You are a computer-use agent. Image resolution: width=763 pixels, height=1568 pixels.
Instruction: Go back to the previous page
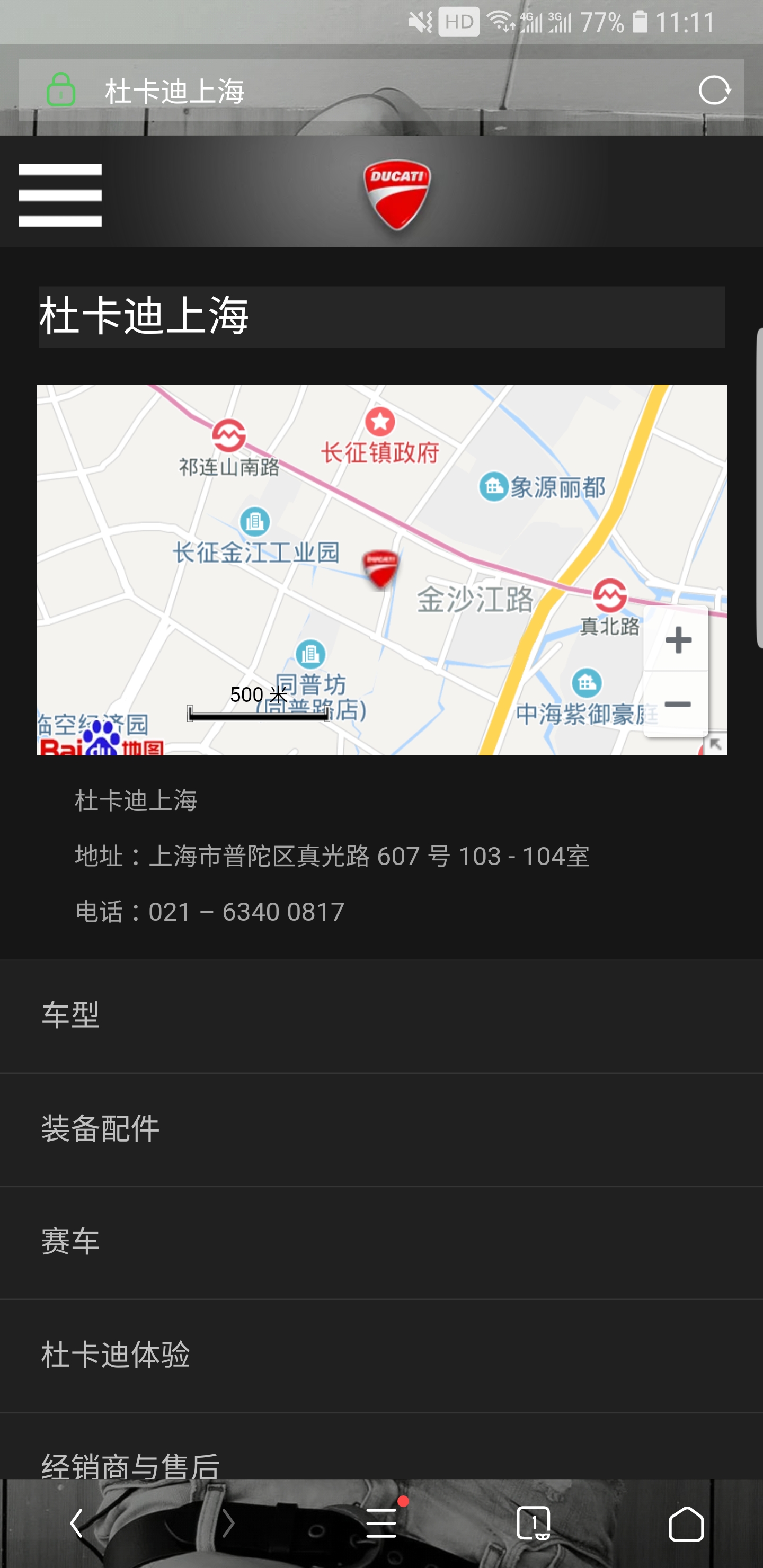pyautogui.click(x=77, y=1524)
